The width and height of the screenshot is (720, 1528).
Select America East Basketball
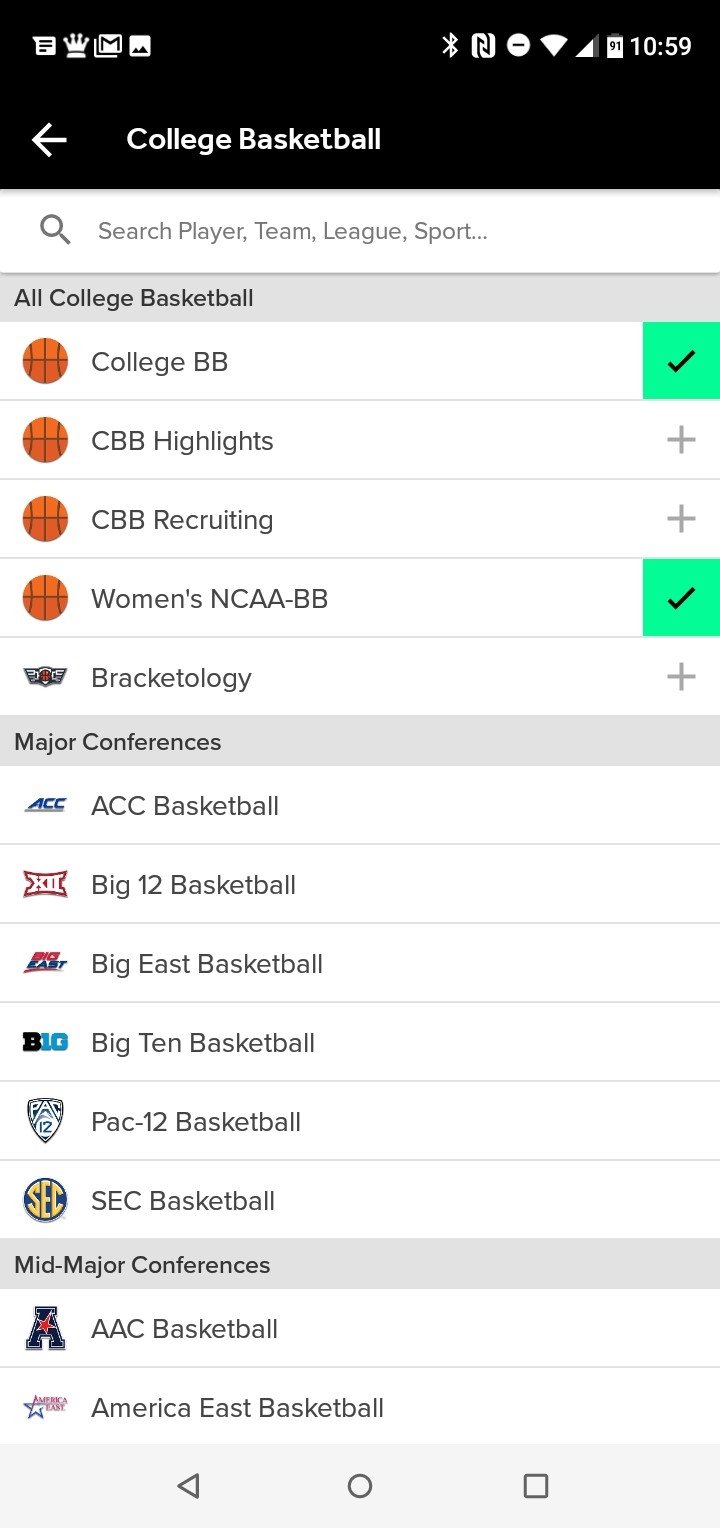[360, 1408]
